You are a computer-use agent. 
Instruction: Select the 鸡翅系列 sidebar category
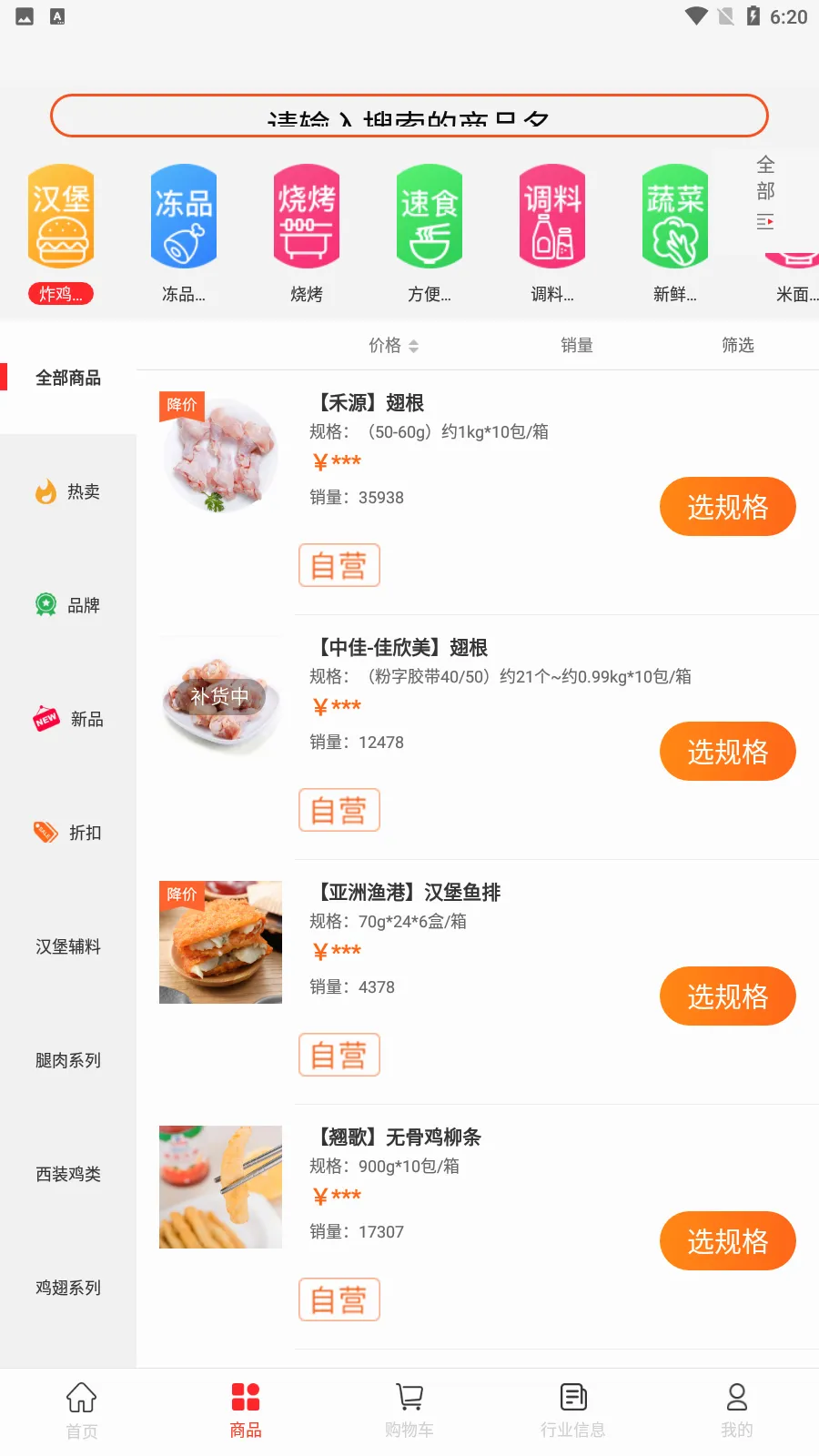coord(68,1288)
